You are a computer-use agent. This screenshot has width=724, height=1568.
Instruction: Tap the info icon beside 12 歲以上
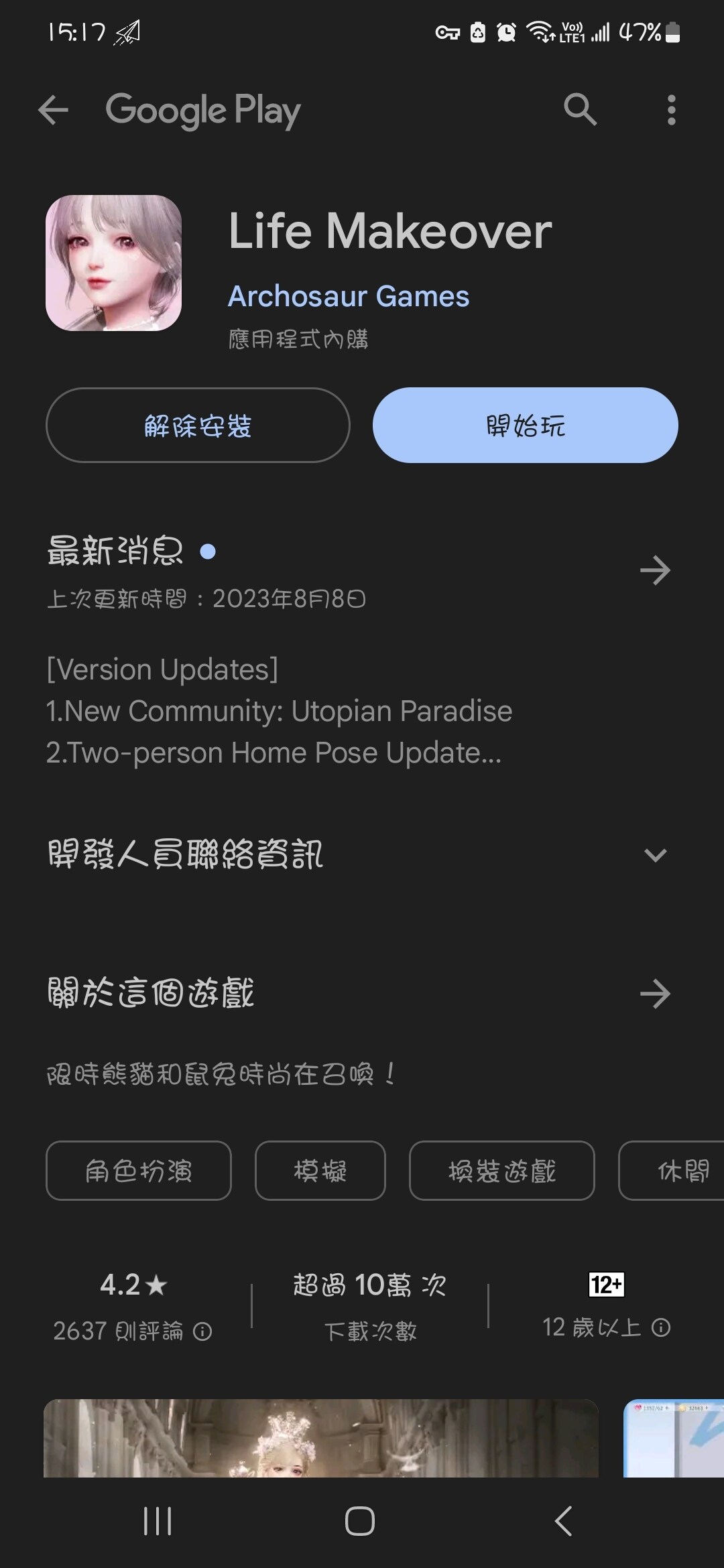661,1327
